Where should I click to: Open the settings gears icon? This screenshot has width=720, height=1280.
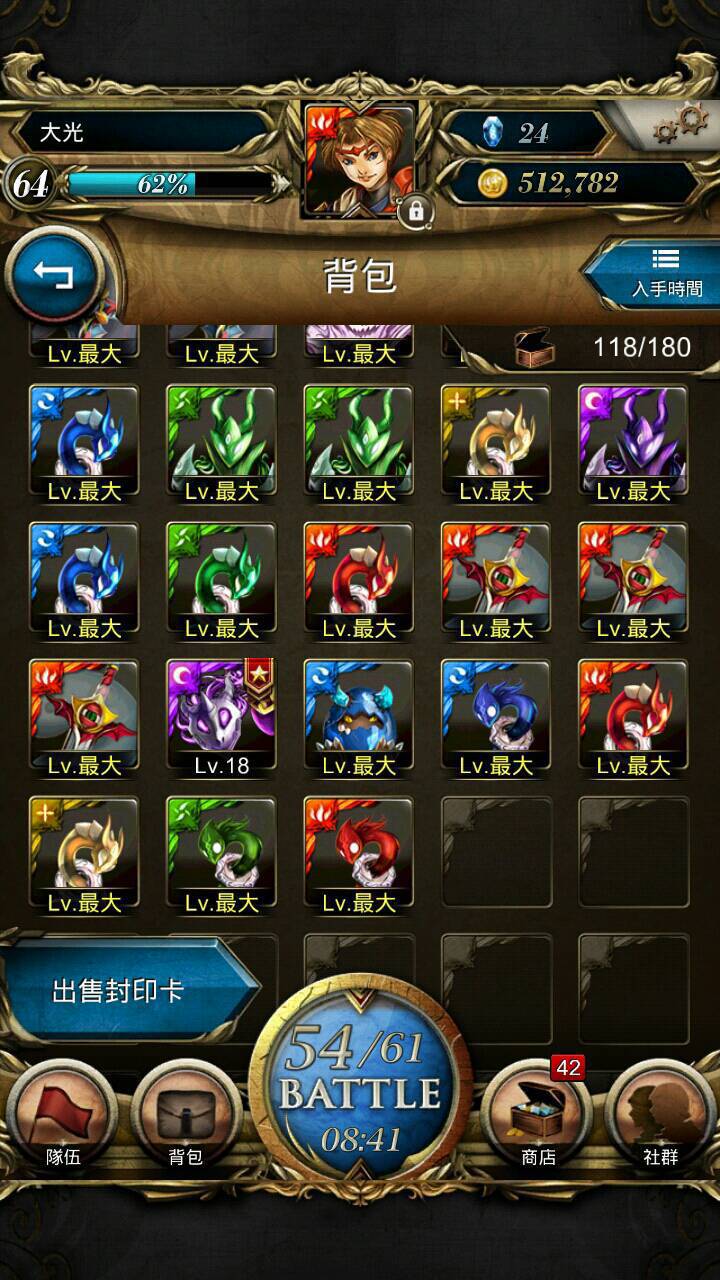[x=680, y=126]
